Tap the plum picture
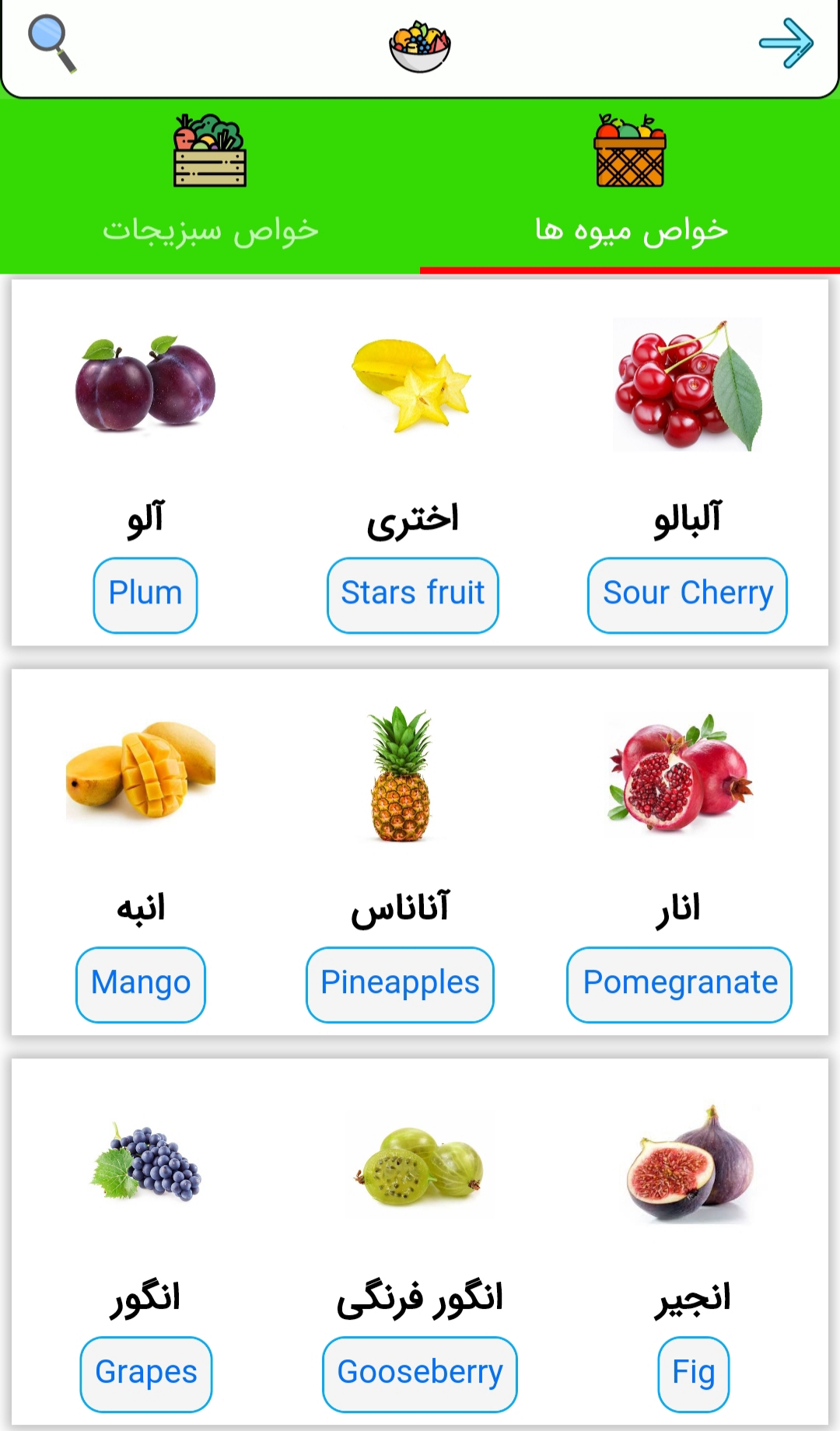The height and width of the screenshot is (1431, 840). 145,385
